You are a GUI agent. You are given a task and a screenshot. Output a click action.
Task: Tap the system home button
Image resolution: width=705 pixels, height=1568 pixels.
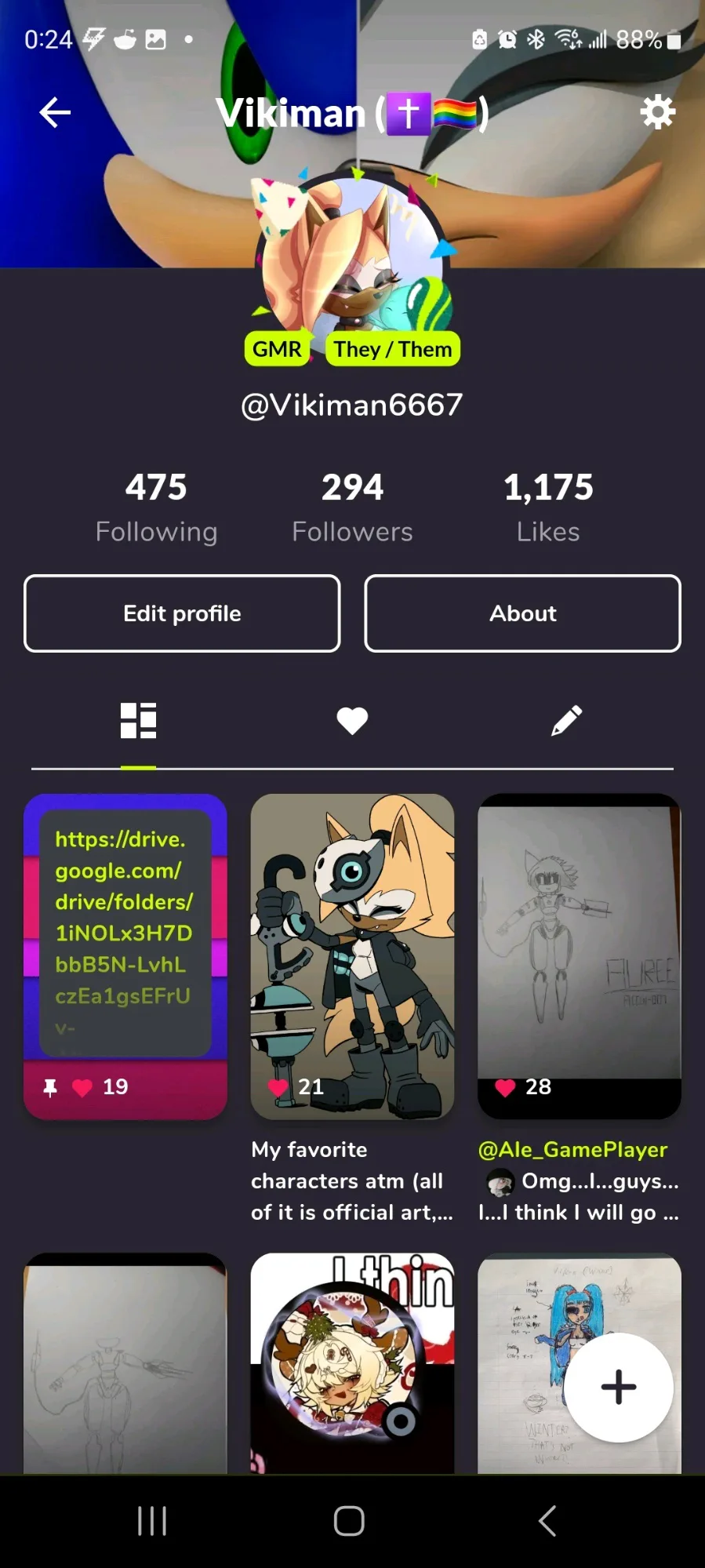(x=349, y=1521)
